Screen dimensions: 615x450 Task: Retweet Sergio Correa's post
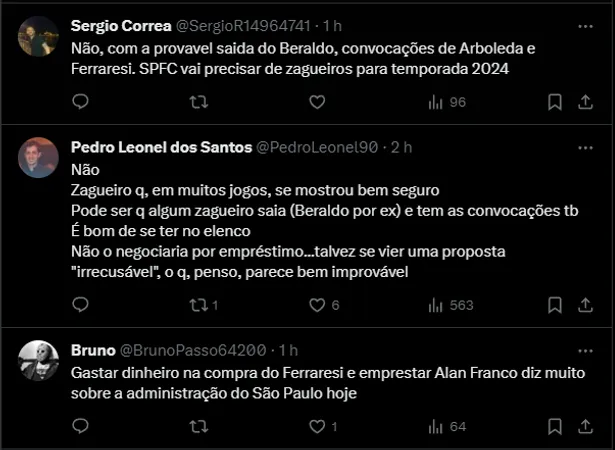point(198,102)
